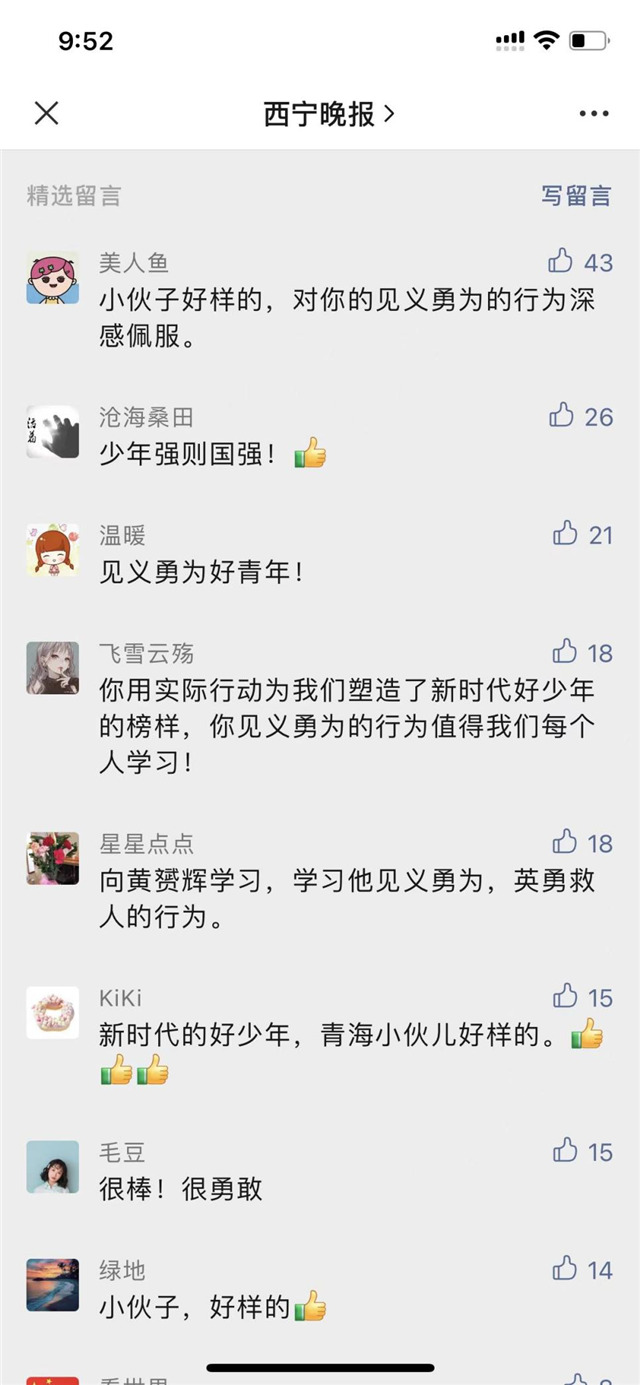The width and height of the screenshot is (640, 1385).
Task: Tap 写留言 to write a comment
Action: pyautogui.click(x=576, y=196)
